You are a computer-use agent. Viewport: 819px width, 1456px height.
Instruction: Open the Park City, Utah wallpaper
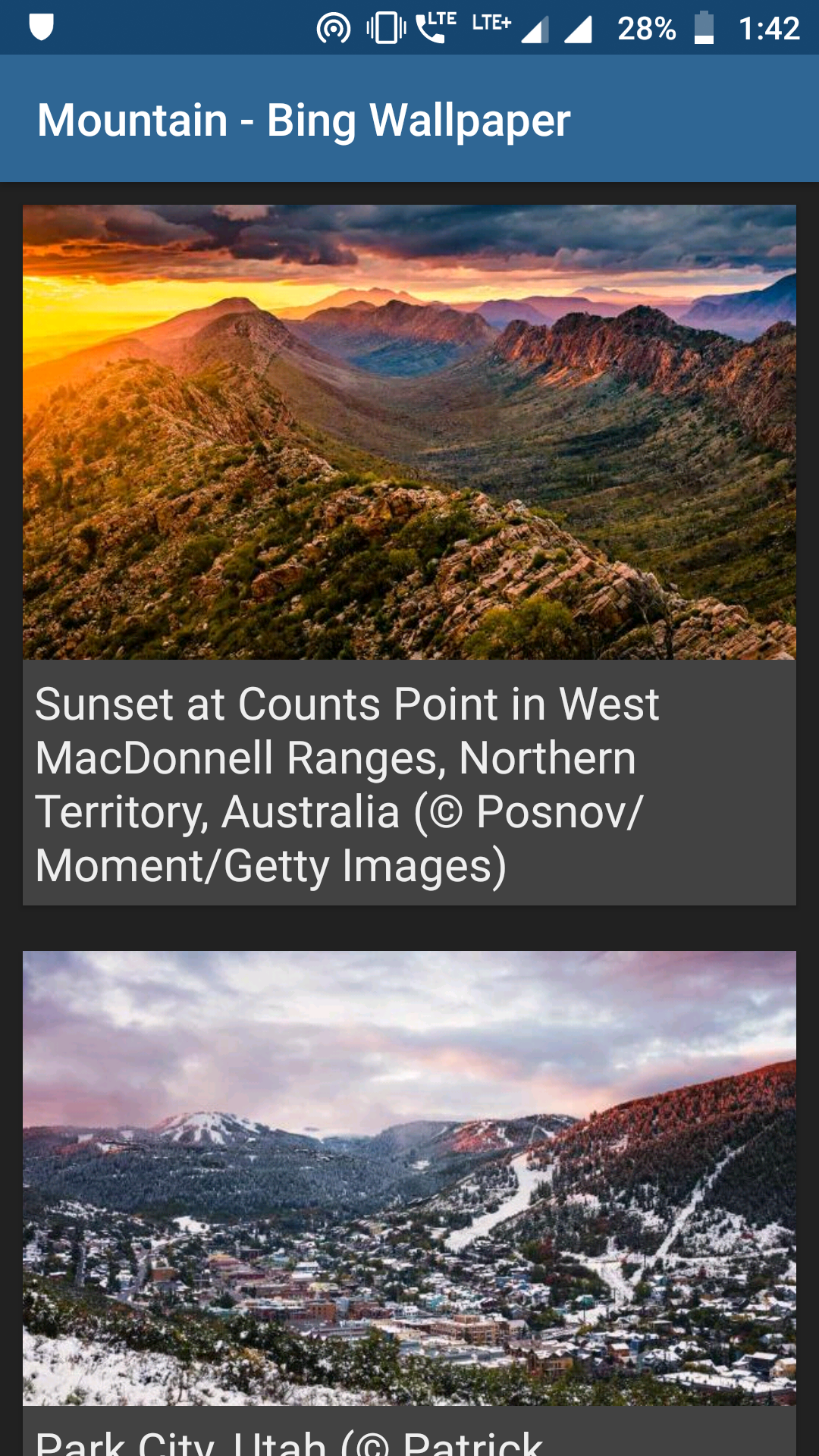point(409,1178)
